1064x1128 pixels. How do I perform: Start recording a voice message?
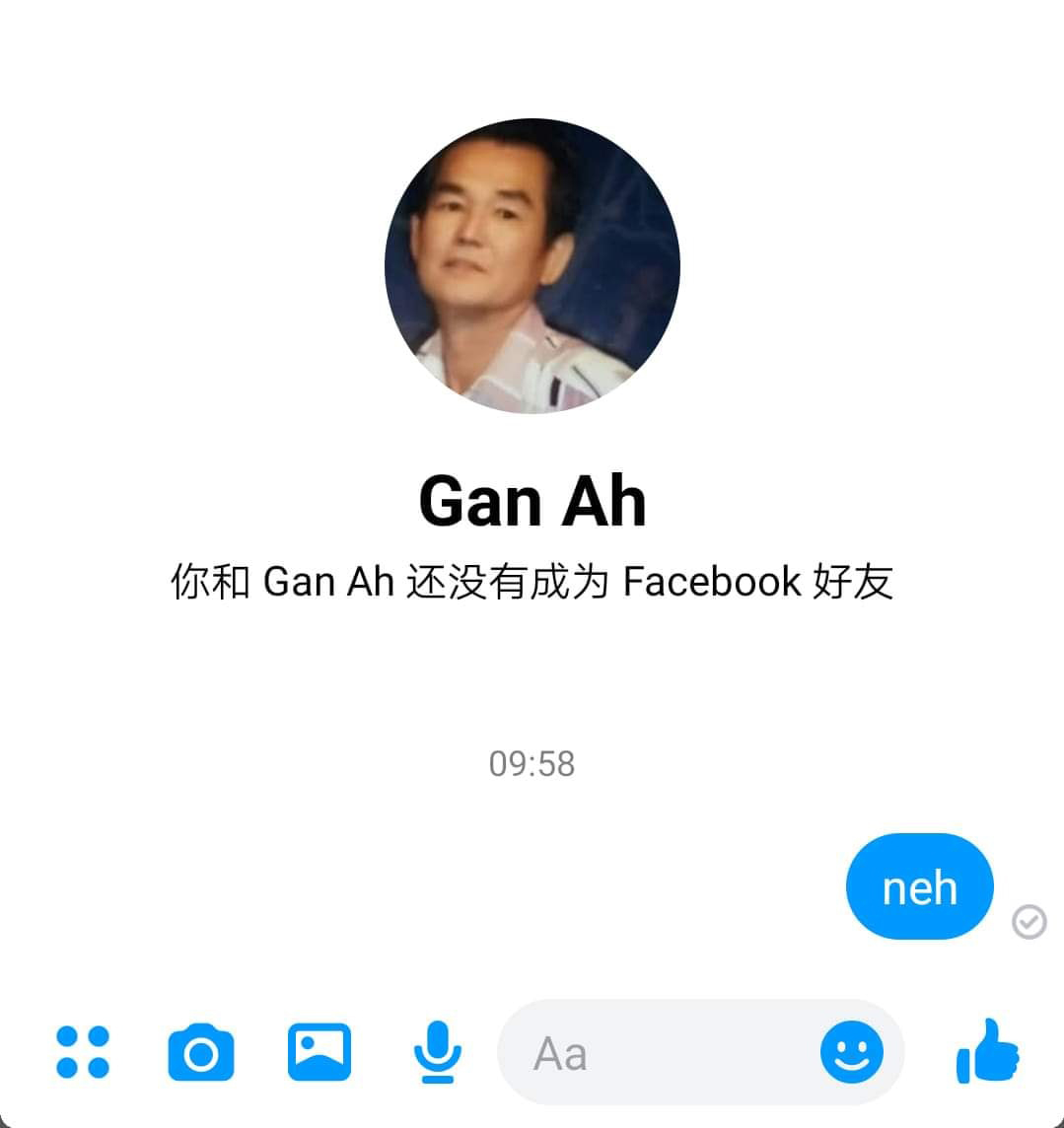pyautogui.click(x=437, y=1052)
